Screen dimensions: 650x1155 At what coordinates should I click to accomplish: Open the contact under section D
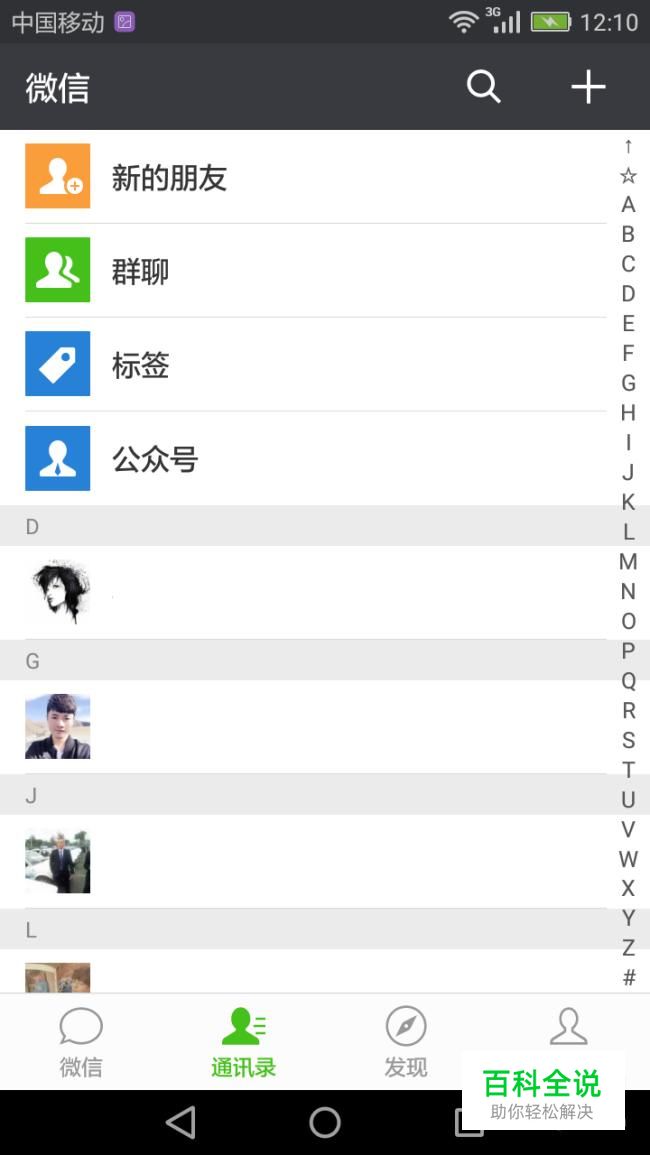pos(300,593)
